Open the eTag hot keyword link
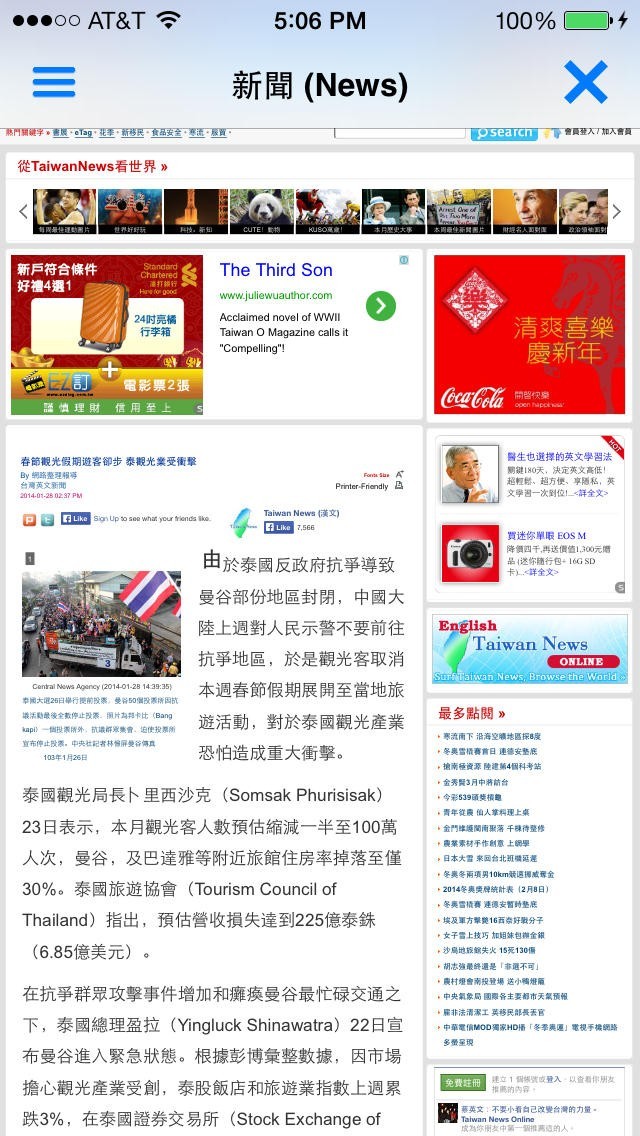This screenshot has width=640, height=1136. [82, 132]
